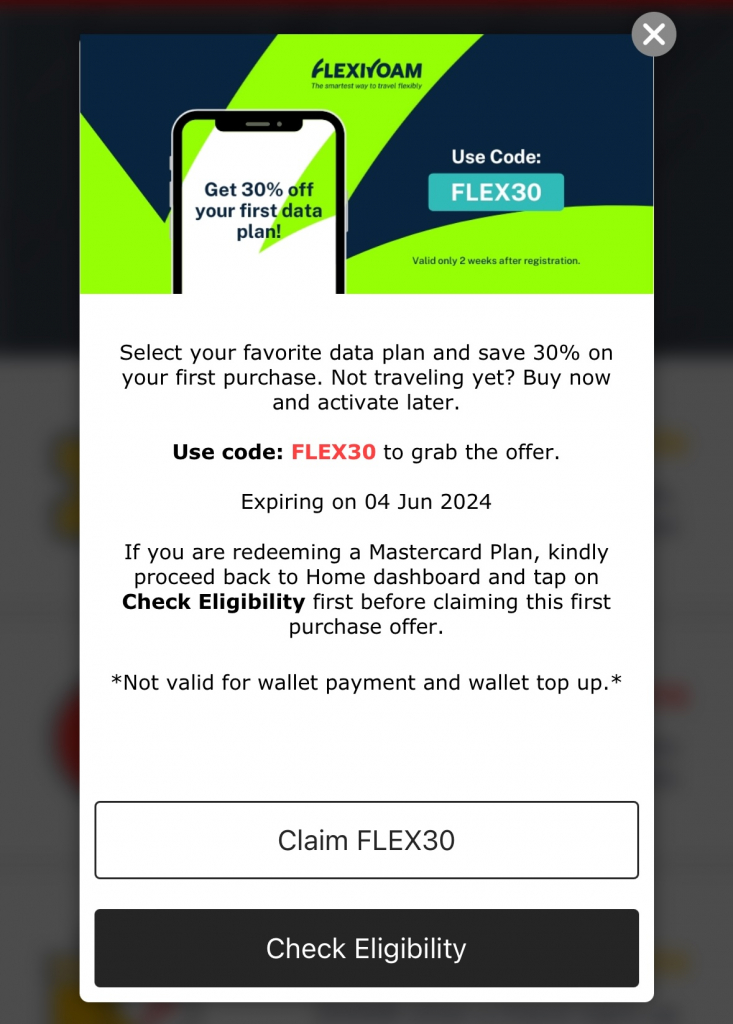Close the FLEX30 promo popup
733x1024 pixels.
coord(654,35)
